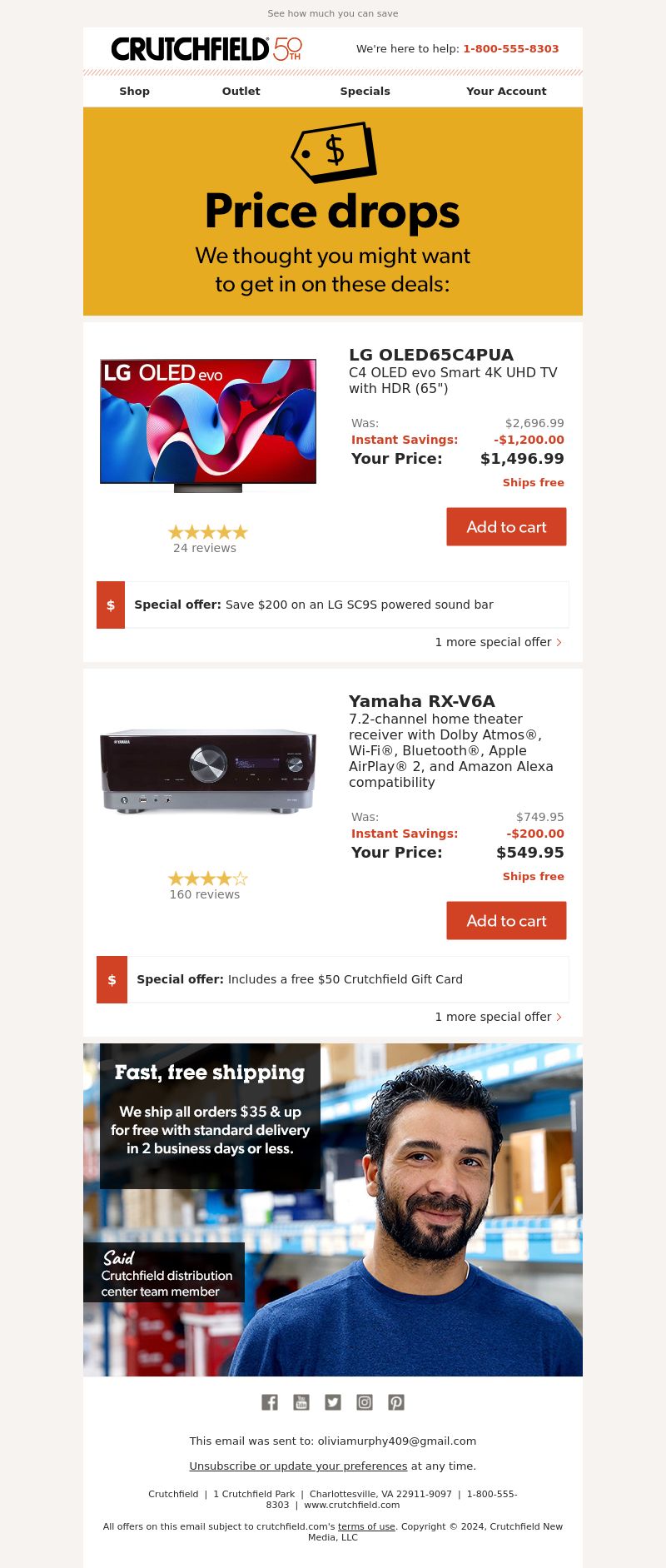Go to the Outlet section
The width and height of the screenshot is (666, 1568).
click(x=241, y=91)
